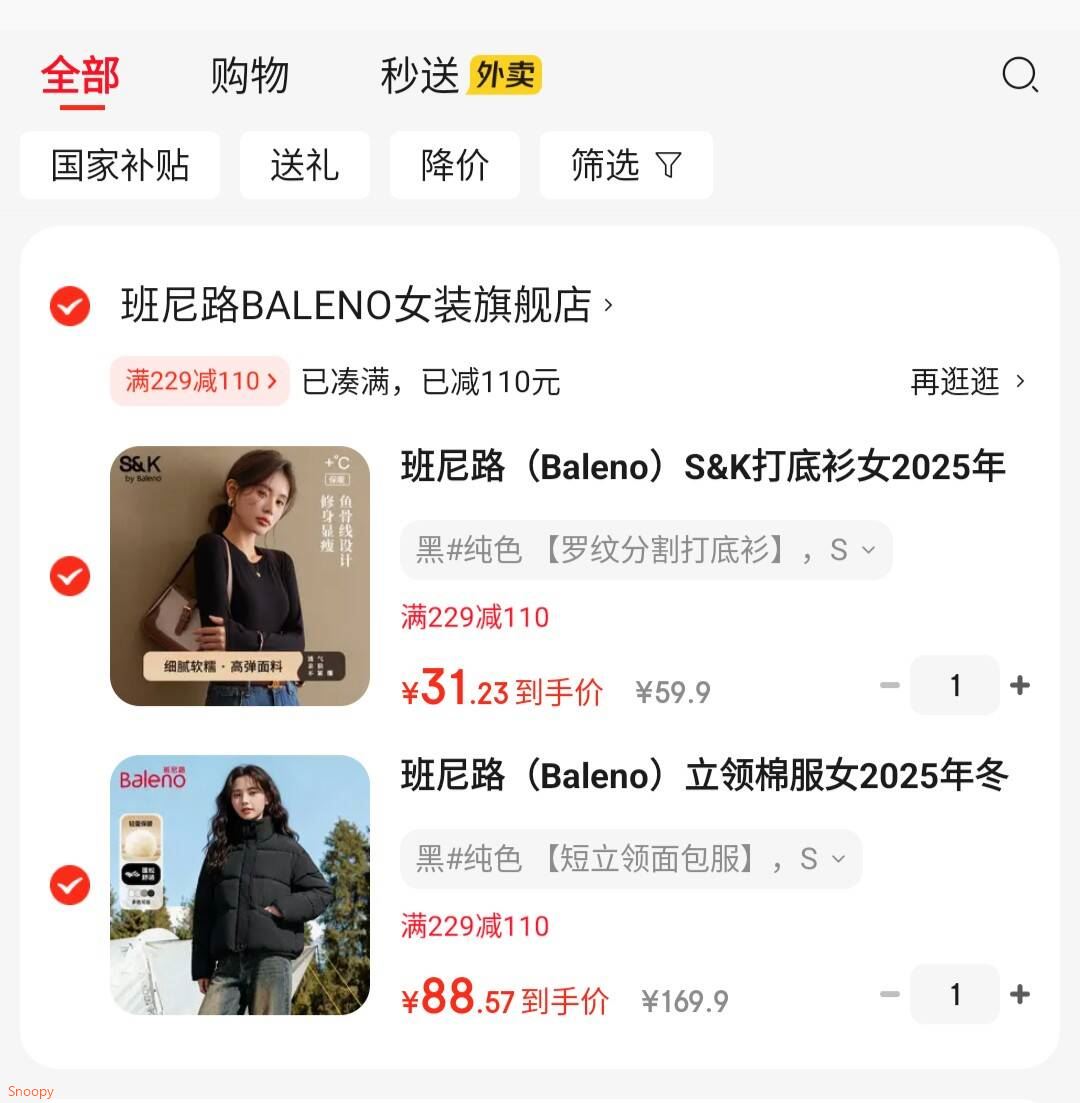View 满229减110 promotion details
The image size is (1080, 1103).
click(200, 381)
